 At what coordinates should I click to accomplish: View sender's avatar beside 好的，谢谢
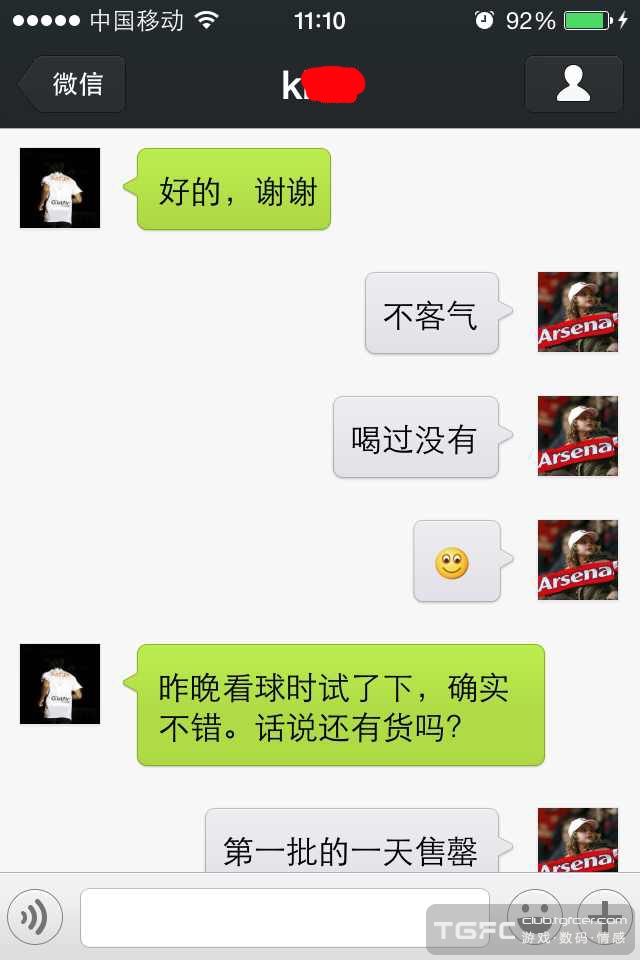(60, 188)
